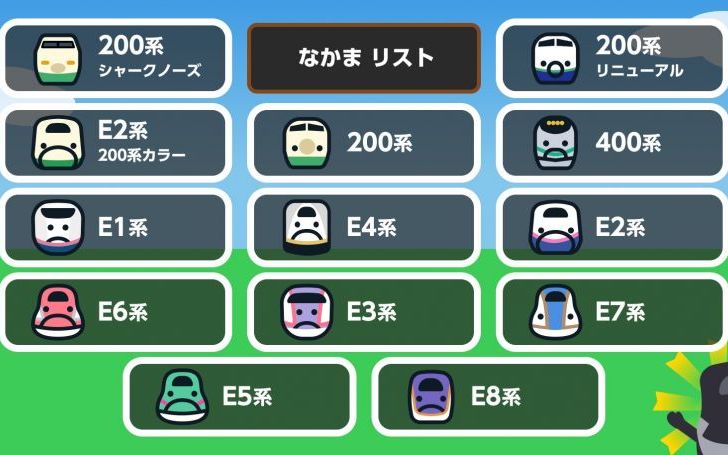Select the plain 200系 train
Viewport: 728px width, 455px height.
click(364, 143)
